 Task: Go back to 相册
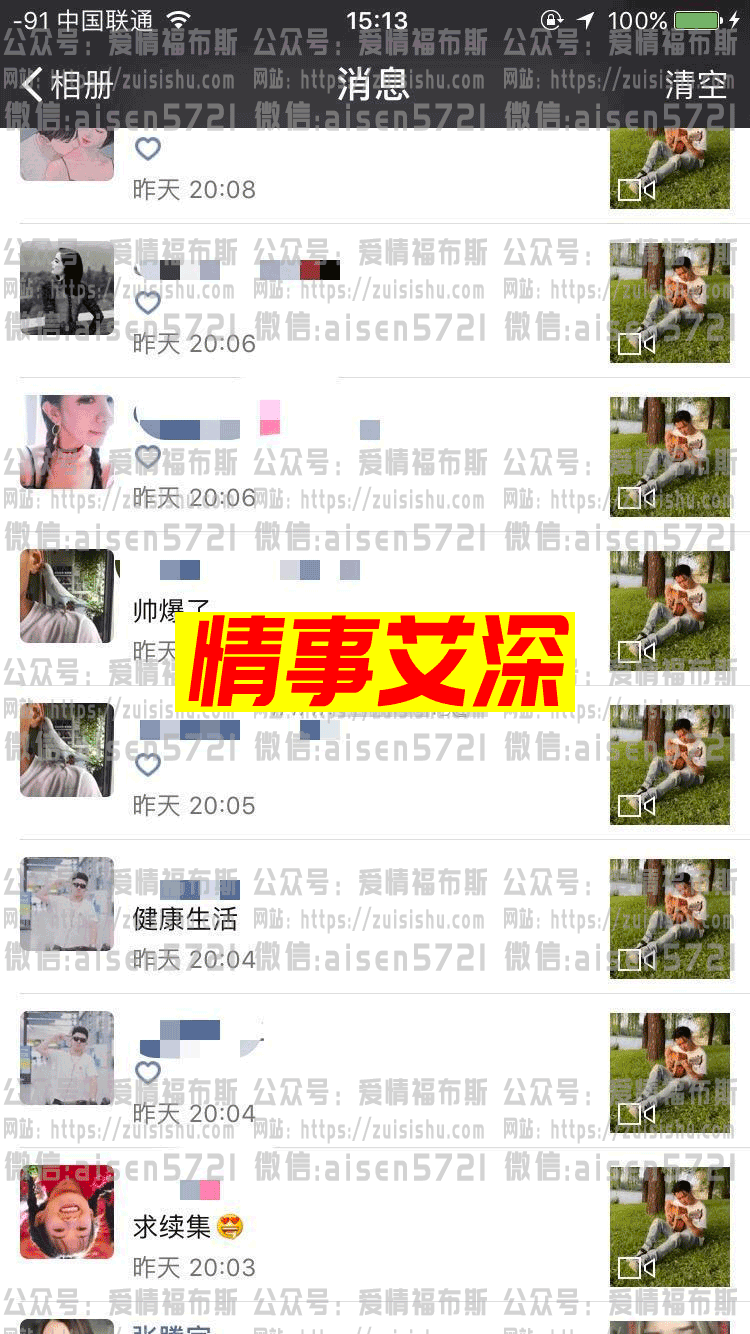[x=68, y=85]
